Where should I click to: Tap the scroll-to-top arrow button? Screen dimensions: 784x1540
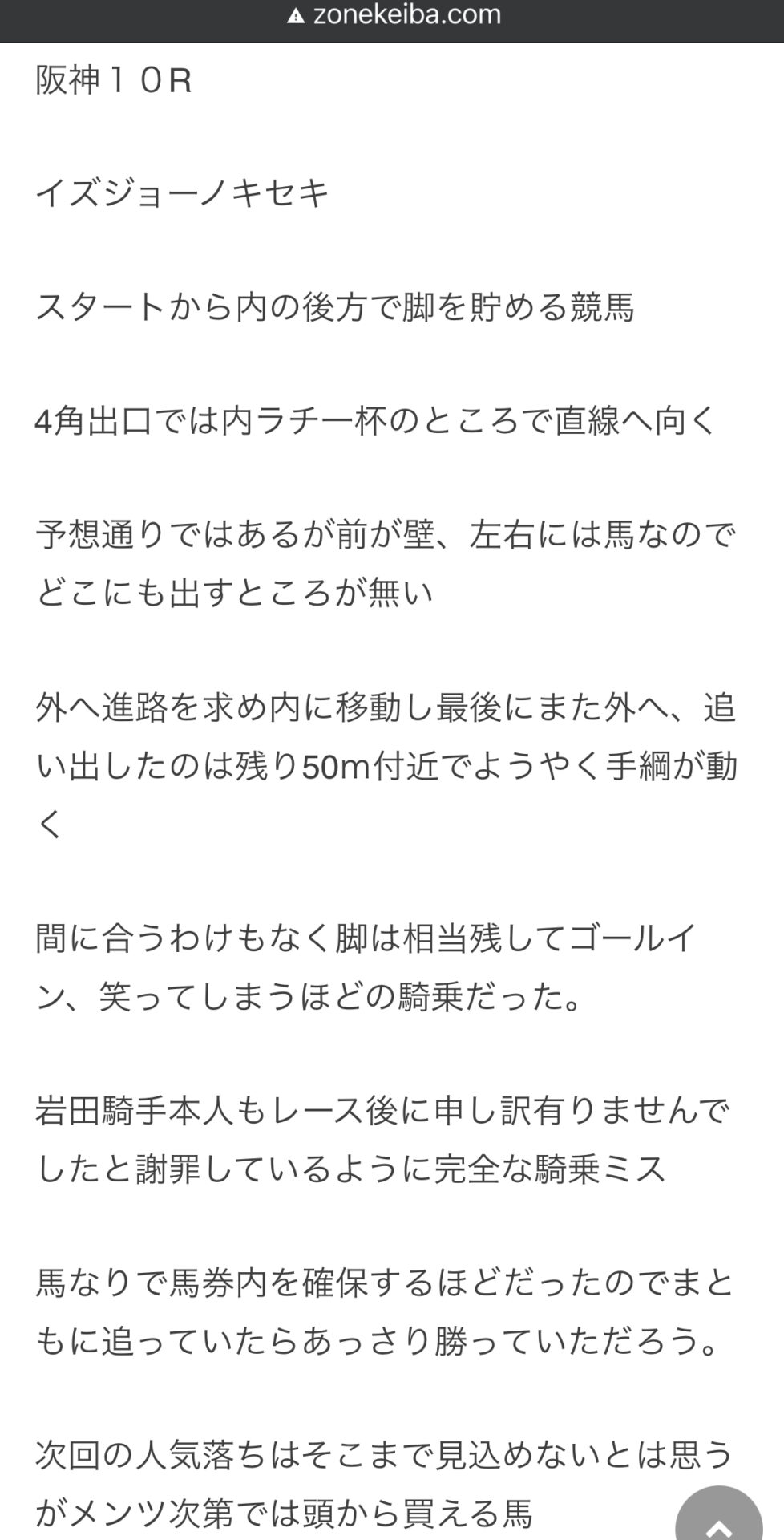coord(719,1514)
